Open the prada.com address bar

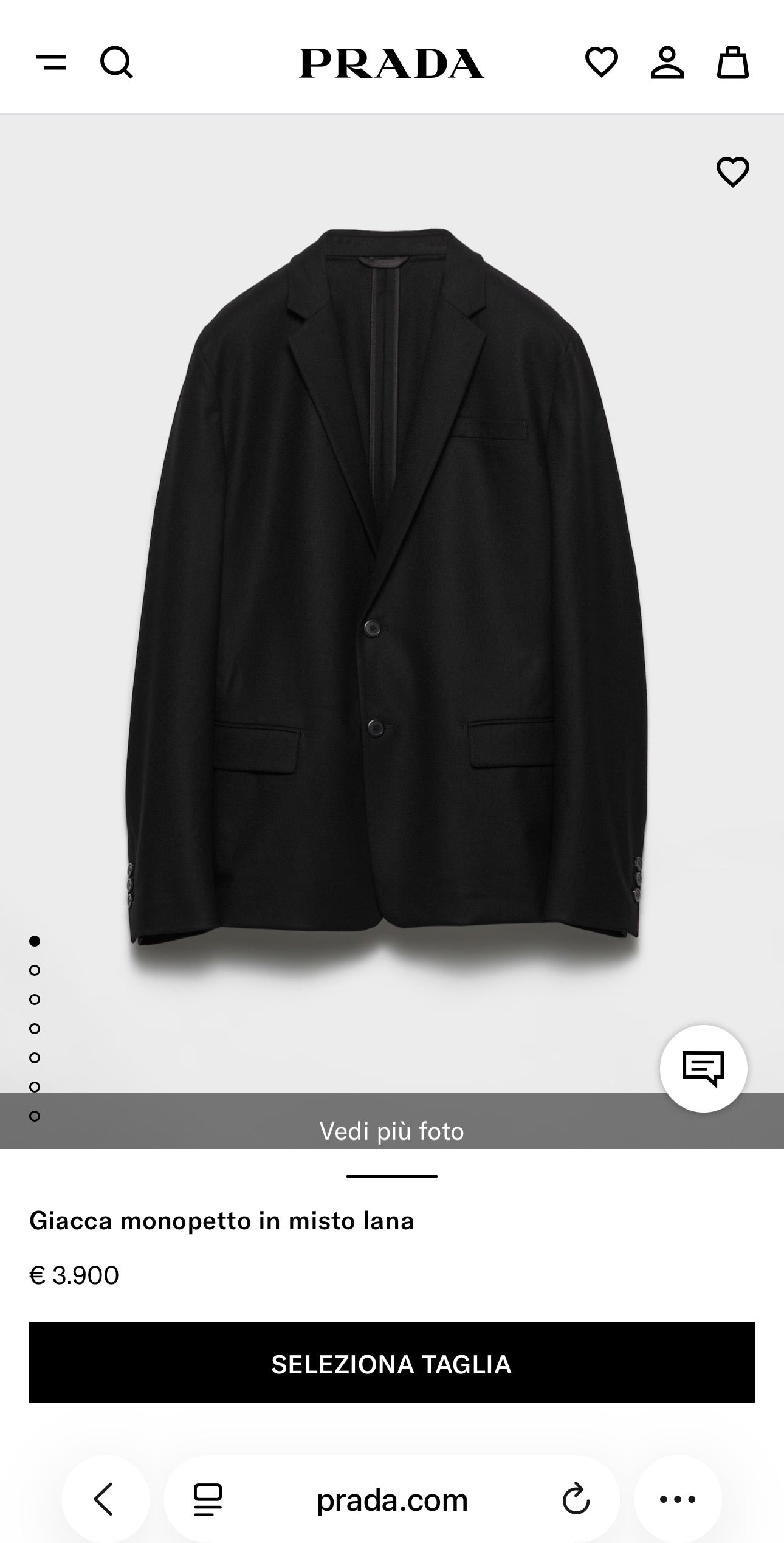coord(392,1499)
